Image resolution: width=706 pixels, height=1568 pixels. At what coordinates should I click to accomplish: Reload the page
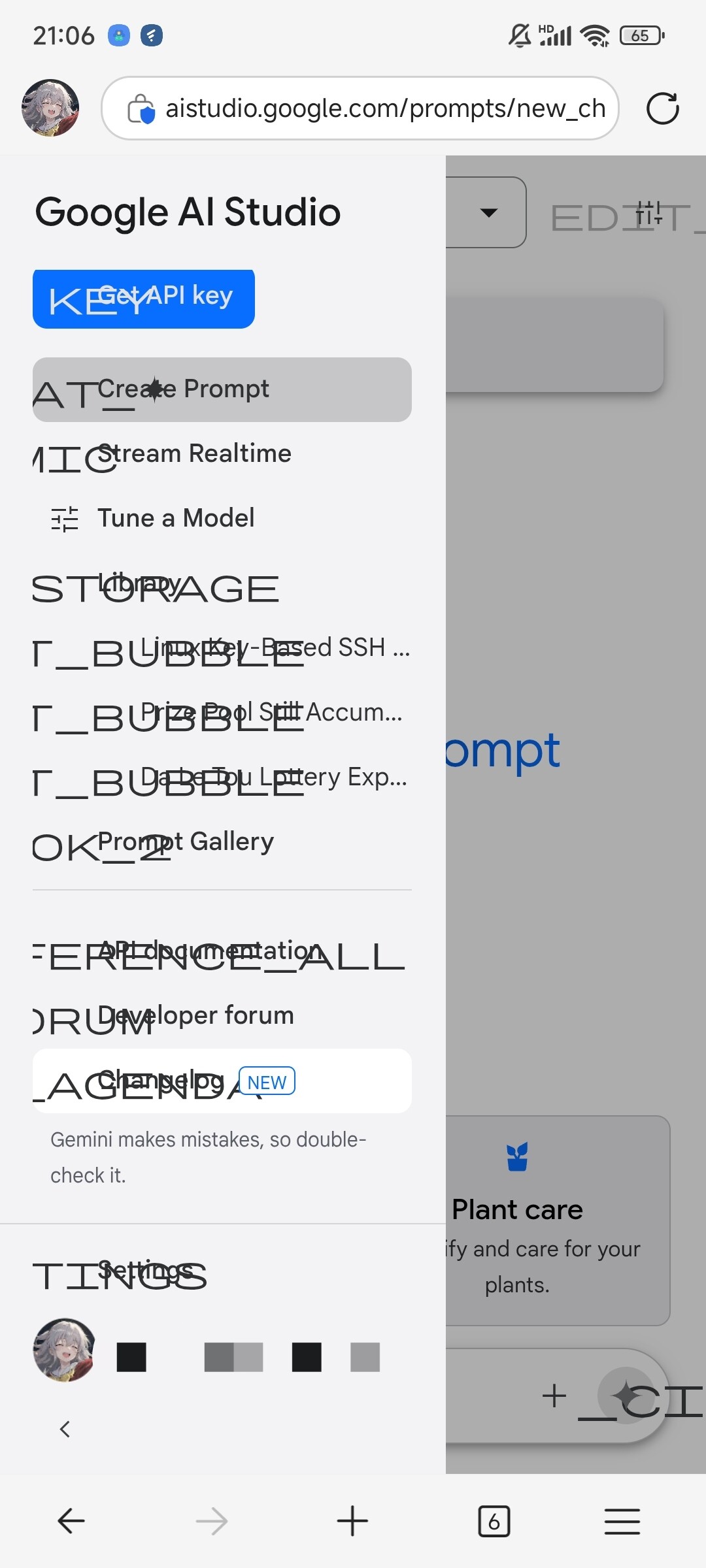click(x=662, y=108)
